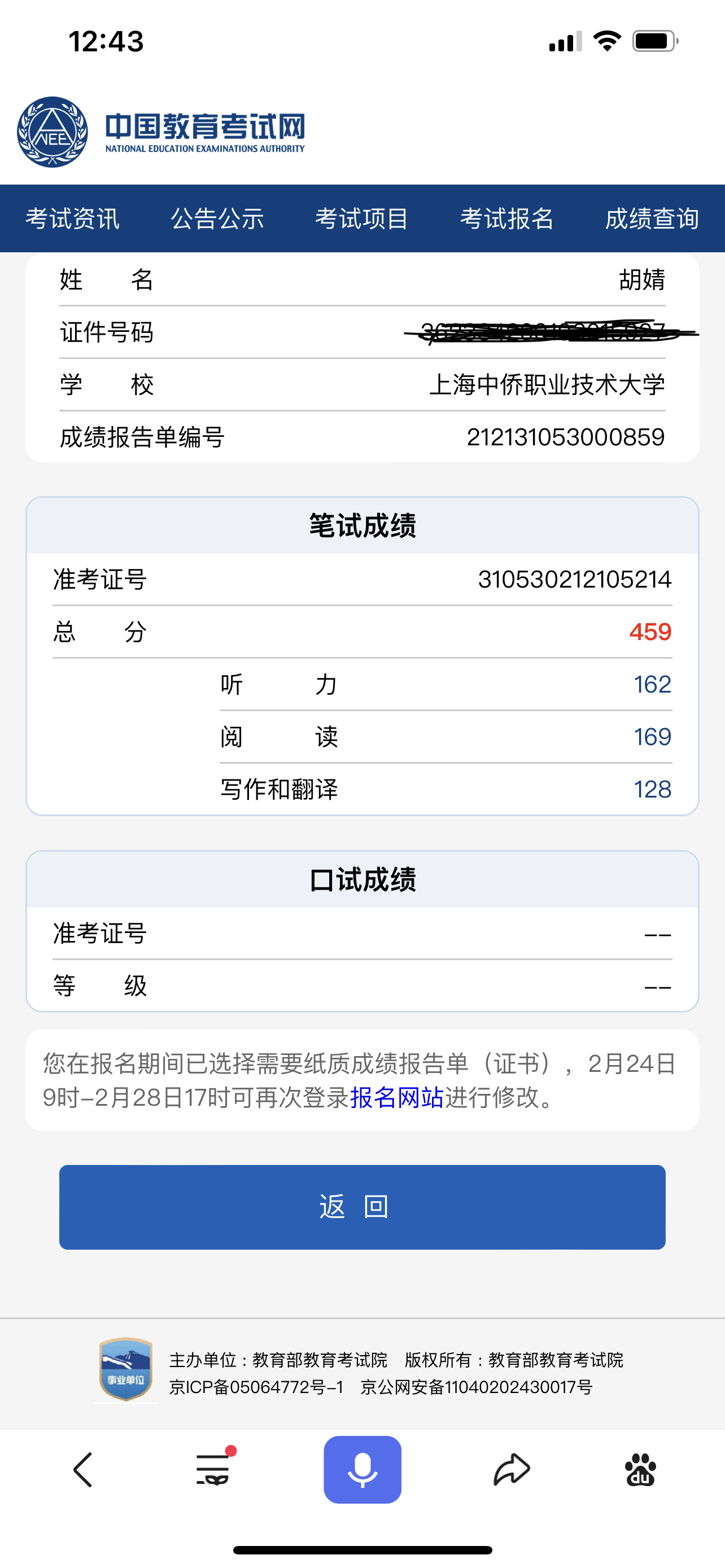Open the 报名网站 link
Screen dimensions: 725x1568
click(x=396, y=1097)
